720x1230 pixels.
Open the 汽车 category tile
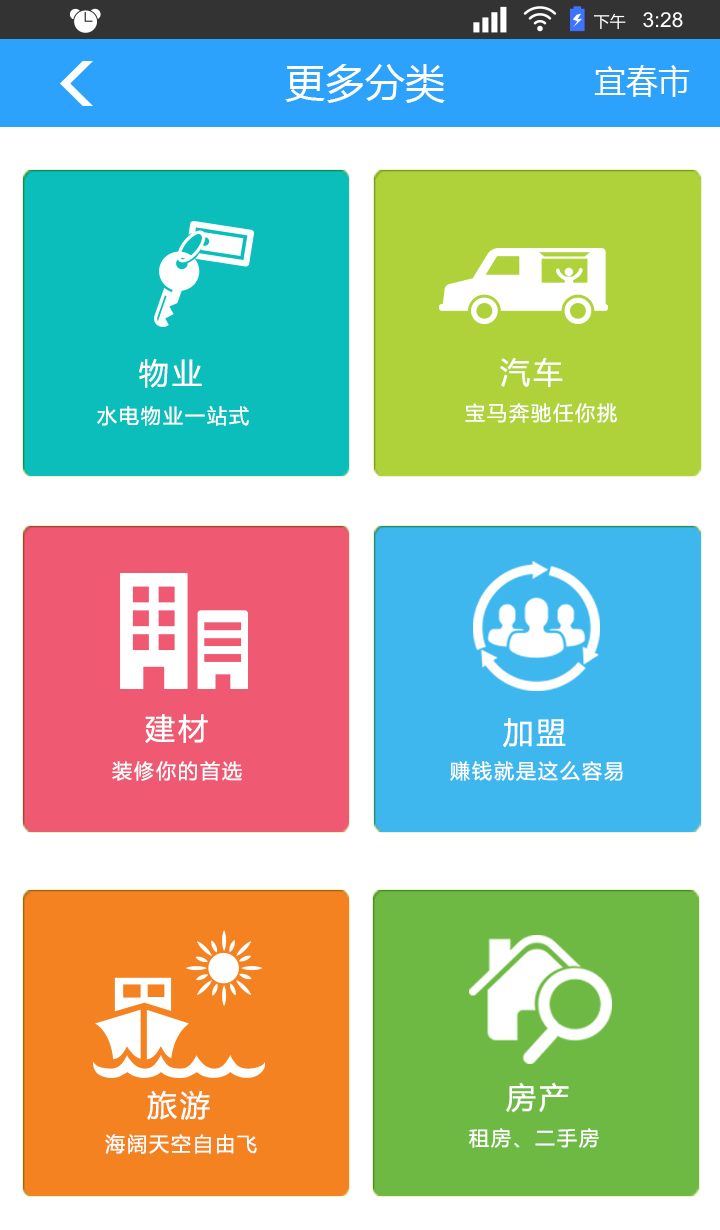[537, 323]
